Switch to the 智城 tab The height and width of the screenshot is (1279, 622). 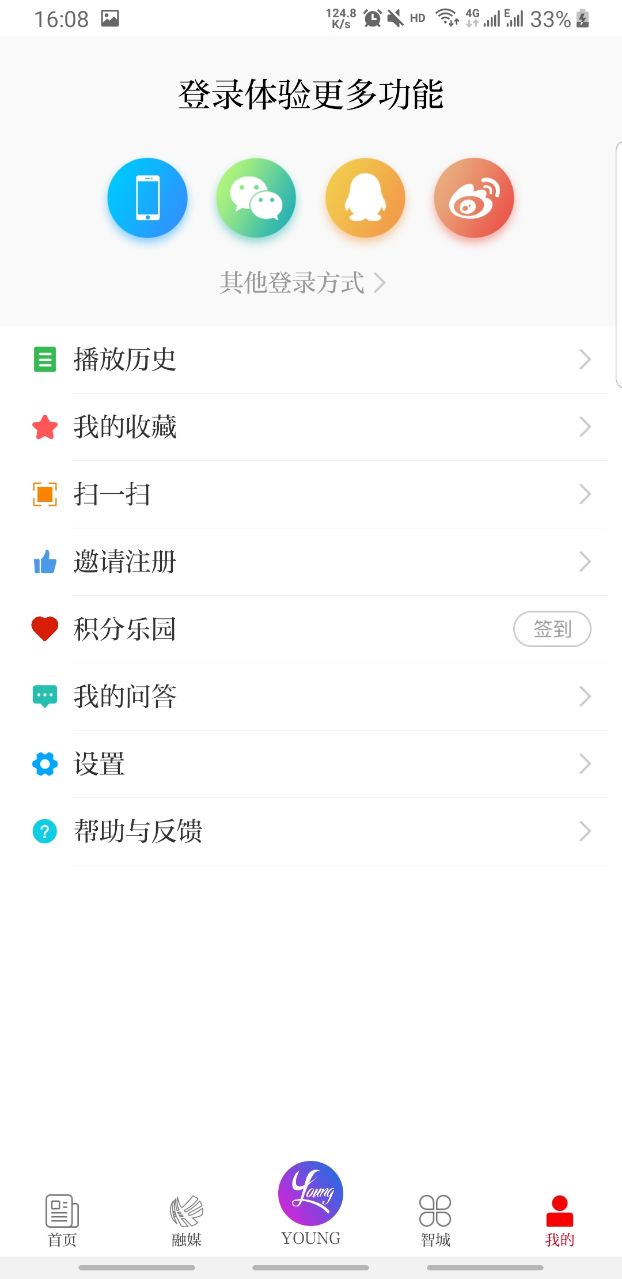pyautogui.click(x=435, y=1220)
